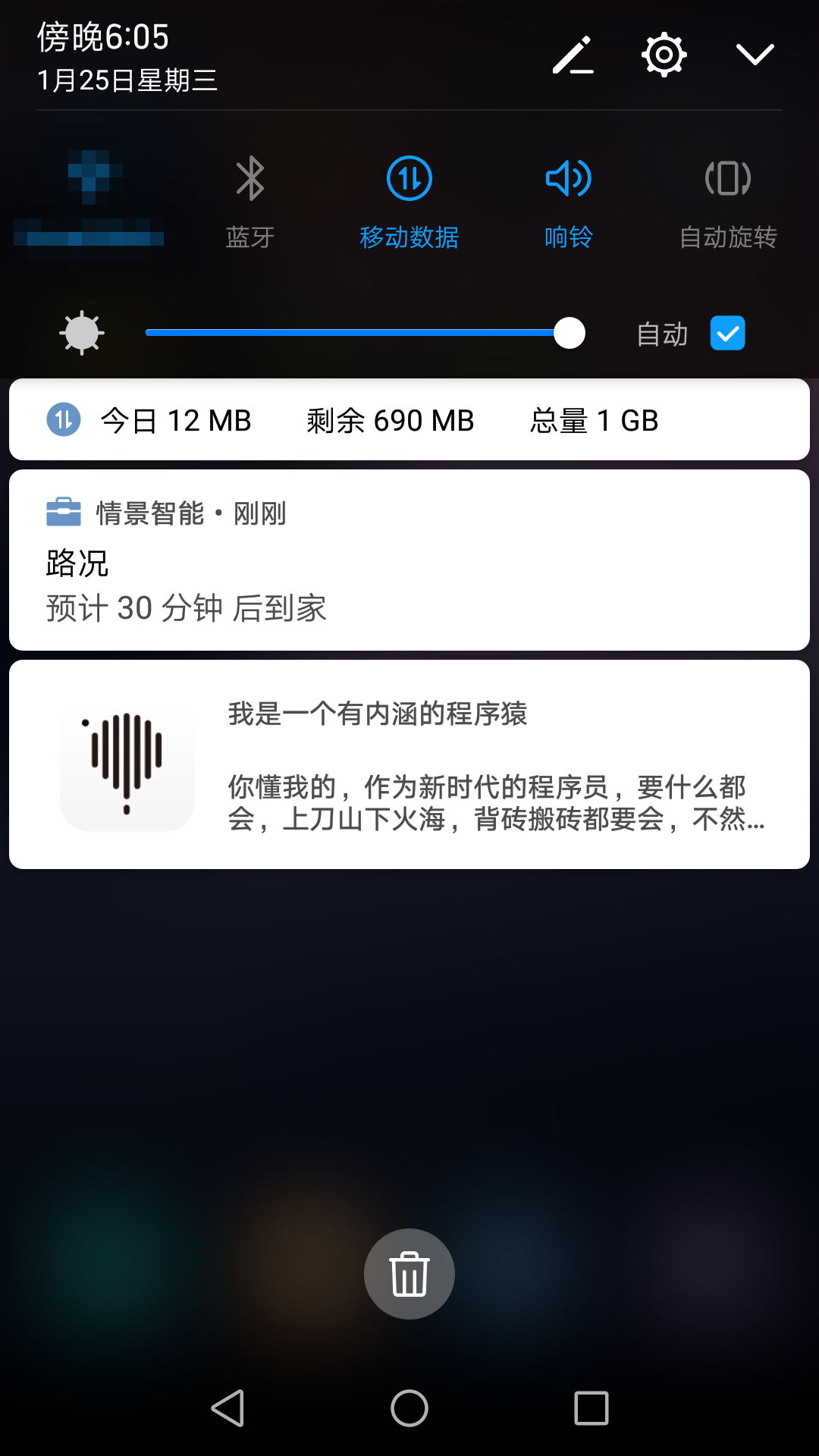819x1456 pixels.
Task: Open system settings via gear icon
Action: (664, 55)
